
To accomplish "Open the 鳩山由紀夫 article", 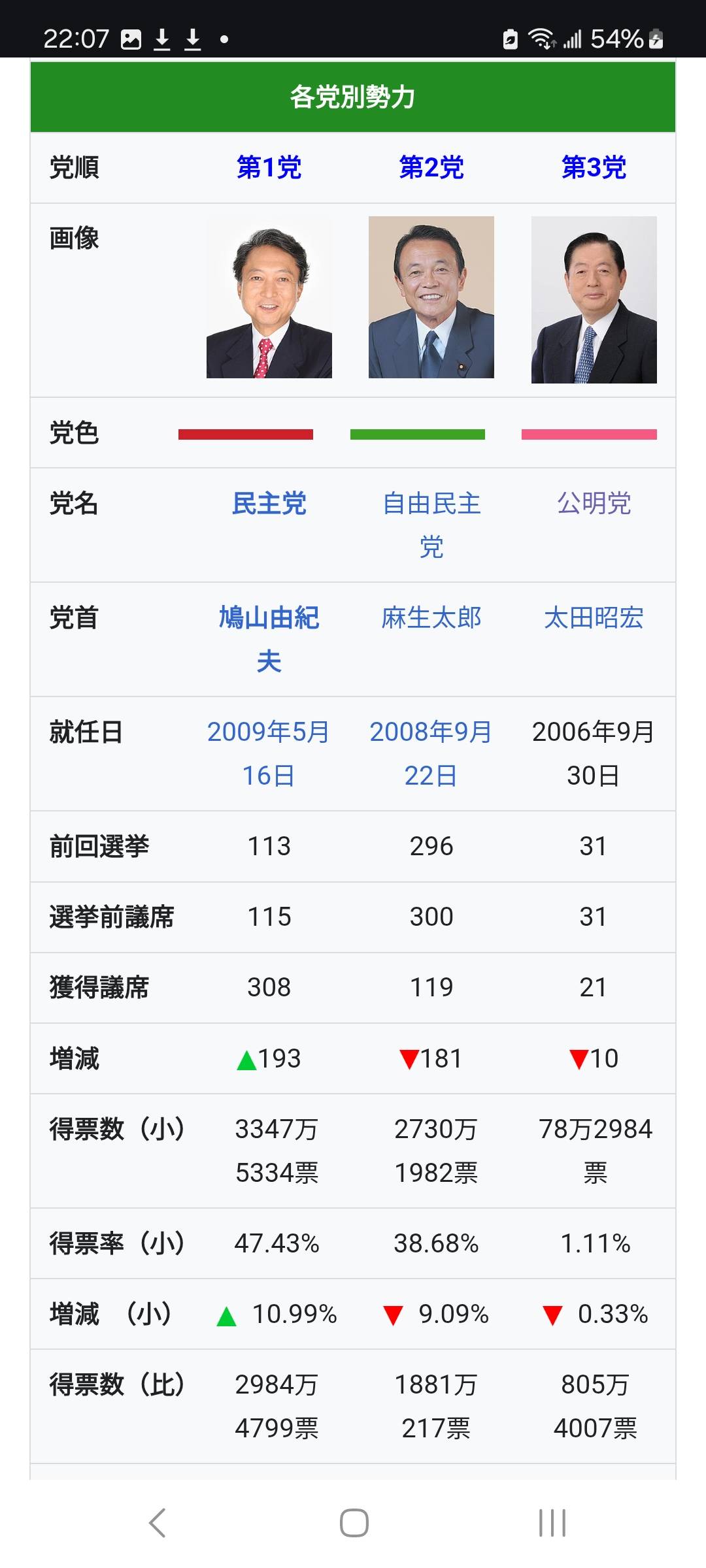I will click(269, 618).
